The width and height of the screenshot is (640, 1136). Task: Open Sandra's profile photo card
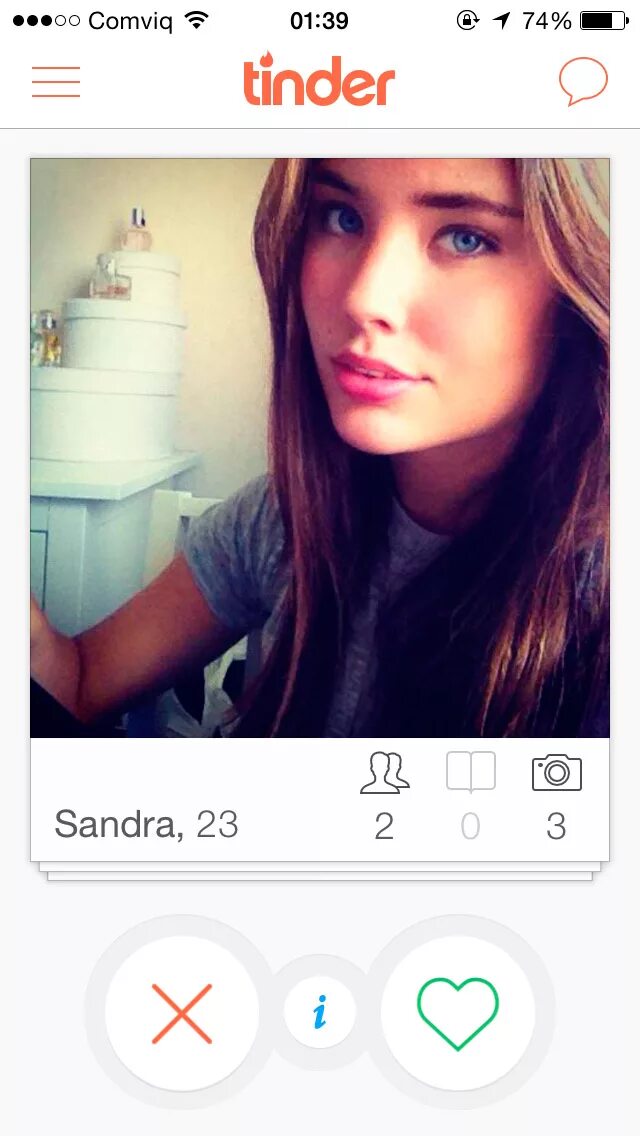(x=320, y=448)
